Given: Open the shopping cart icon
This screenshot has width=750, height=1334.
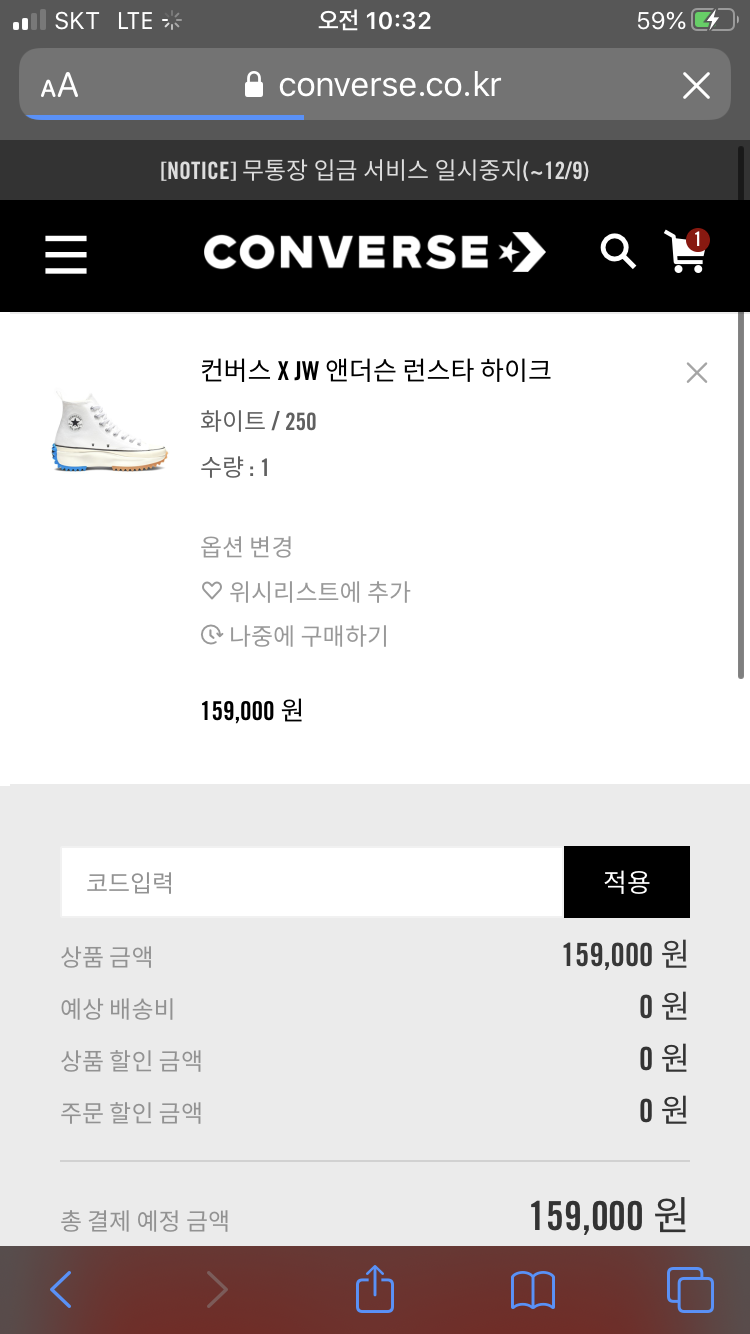Looking at the screenshot, I should 686,252.
